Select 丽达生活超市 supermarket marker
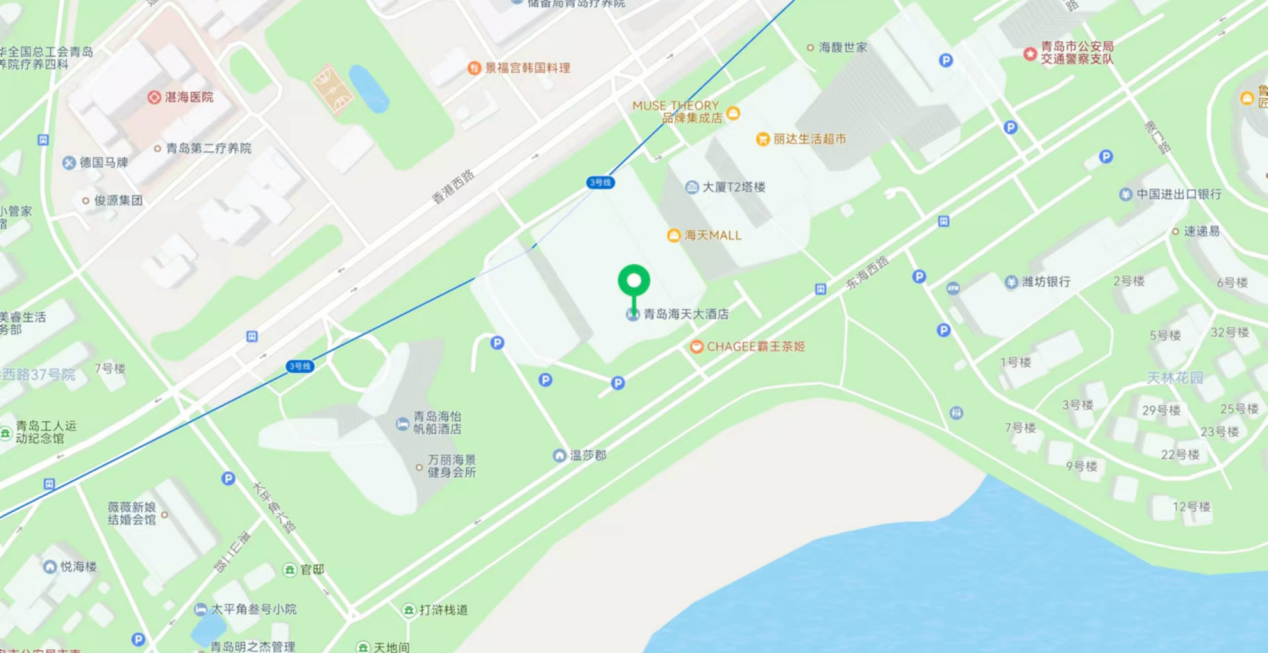Image resolution: width=1268 pixels, height=653 pixels. coord(763,139)
